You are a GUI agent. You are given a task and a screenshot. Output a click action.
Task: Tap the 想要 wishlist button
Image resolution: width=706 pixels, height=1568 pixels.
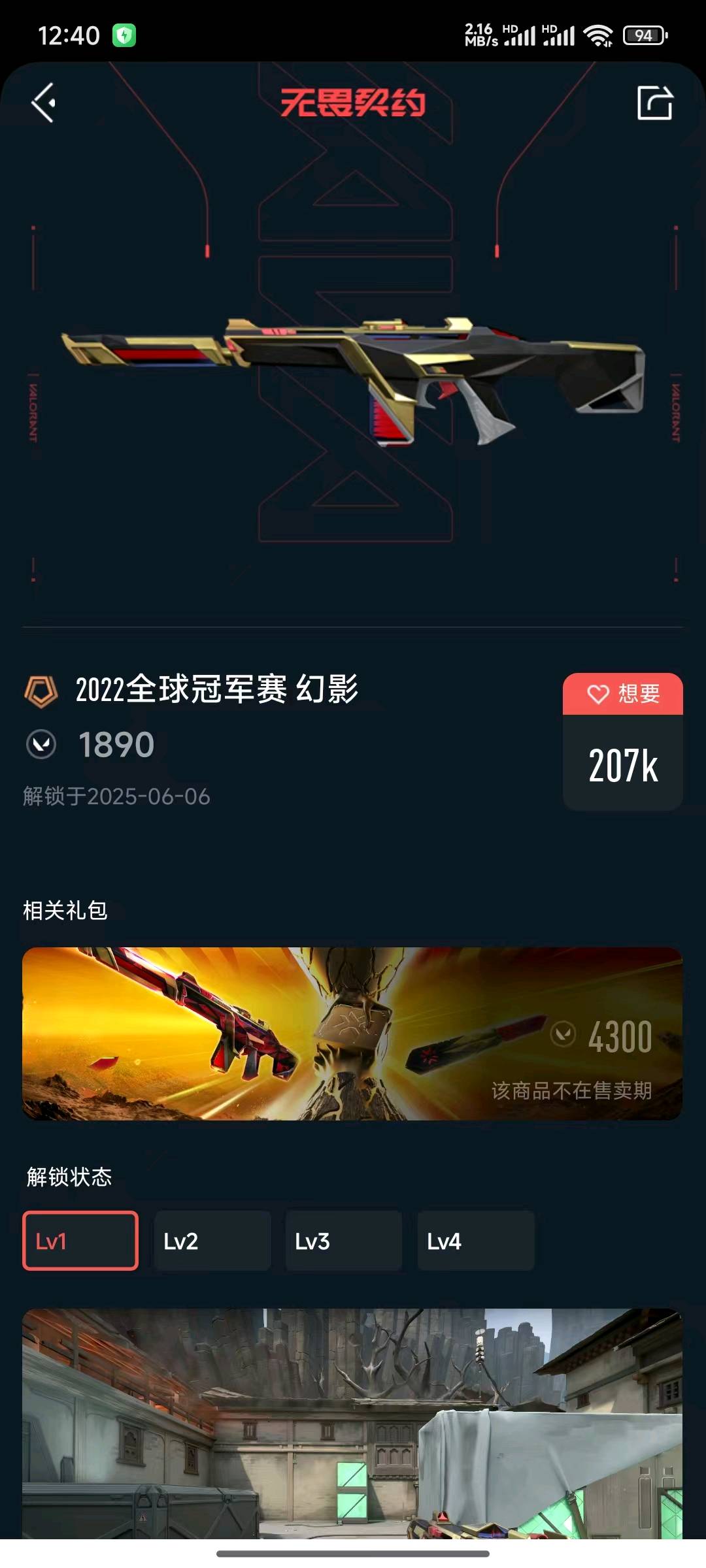click(x=622, y=694)
